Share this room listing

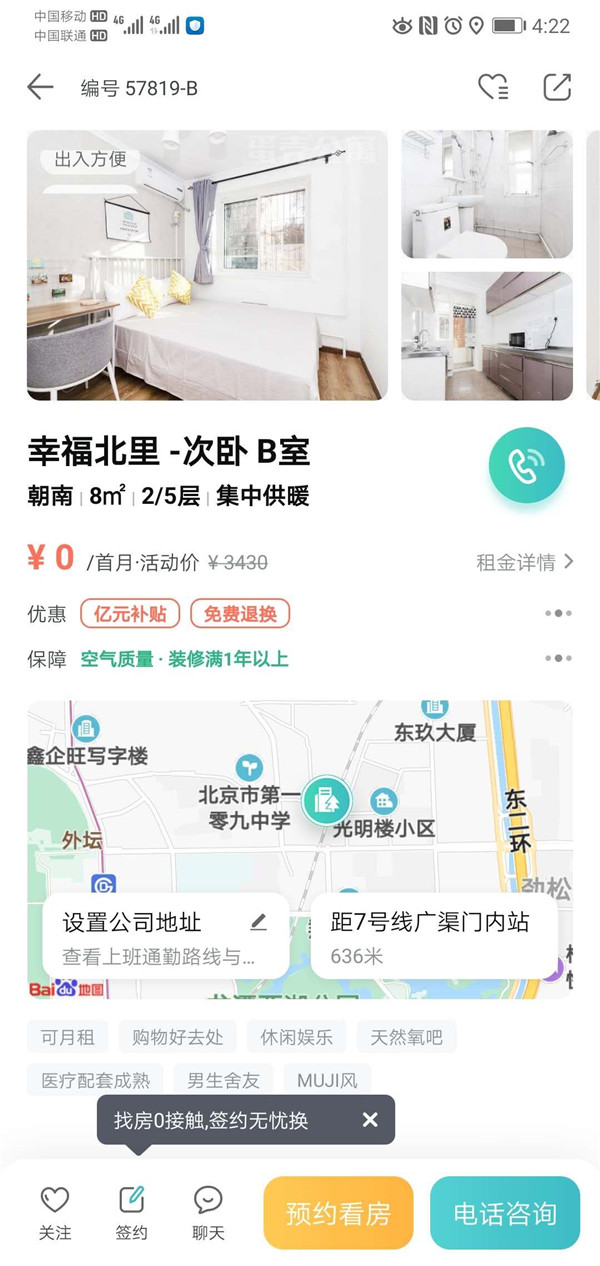tap(557, 88)
